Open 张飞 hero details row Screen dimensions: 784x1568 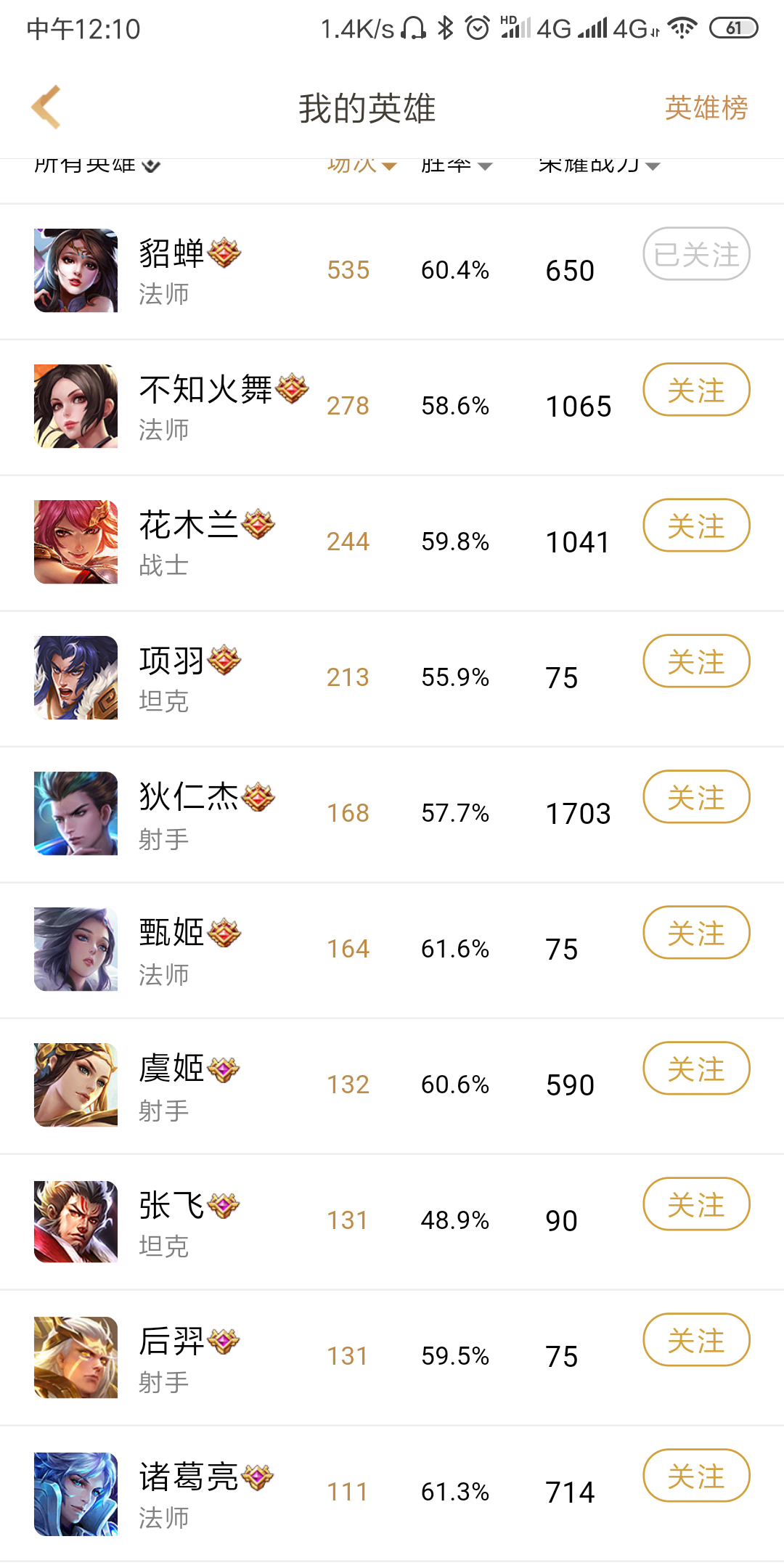pyautogui.click(x=392, y=1222)
